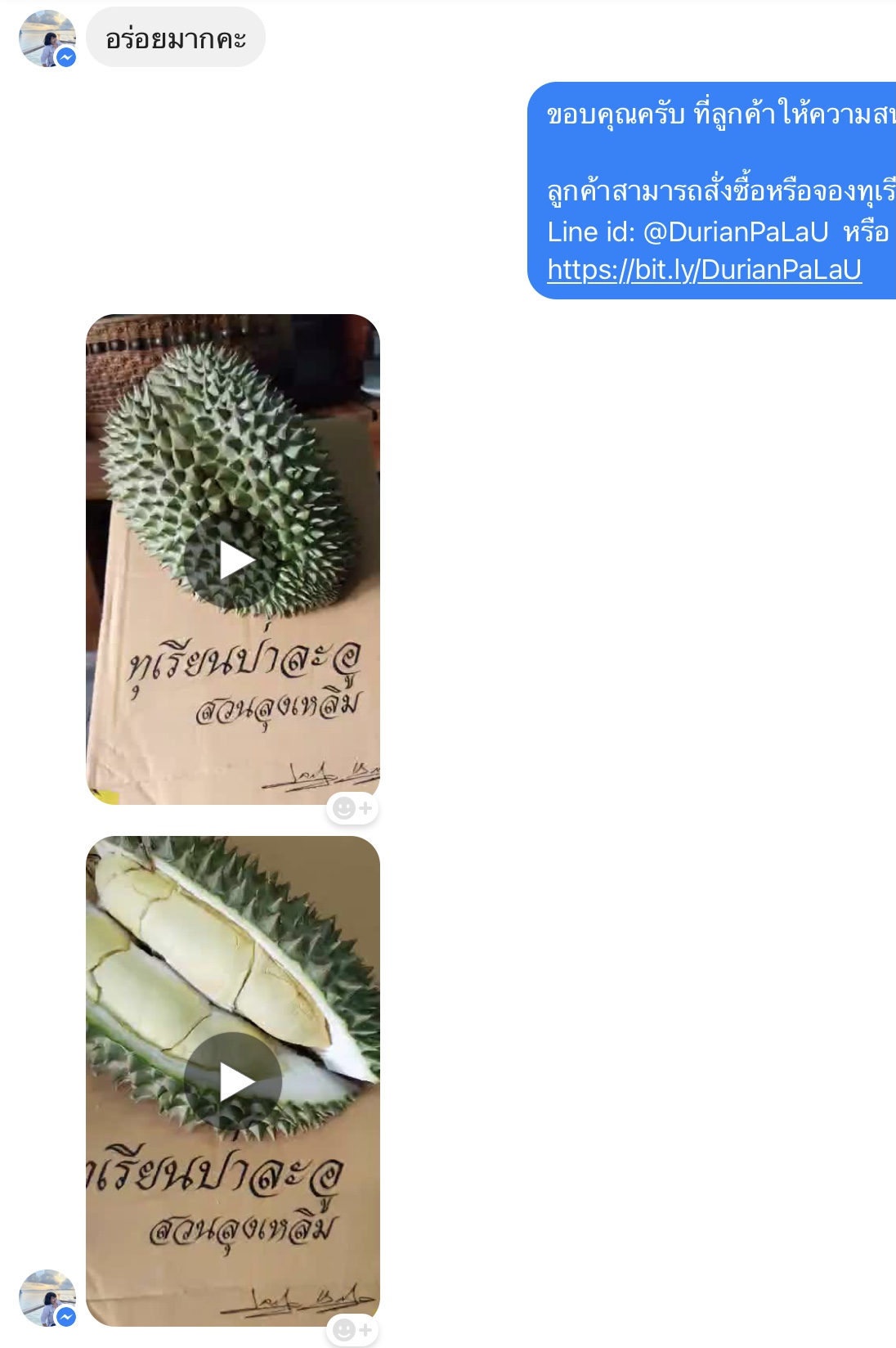Play the video of the whole durian
This screenshot has width=896, height=1348.
[233, 560]
